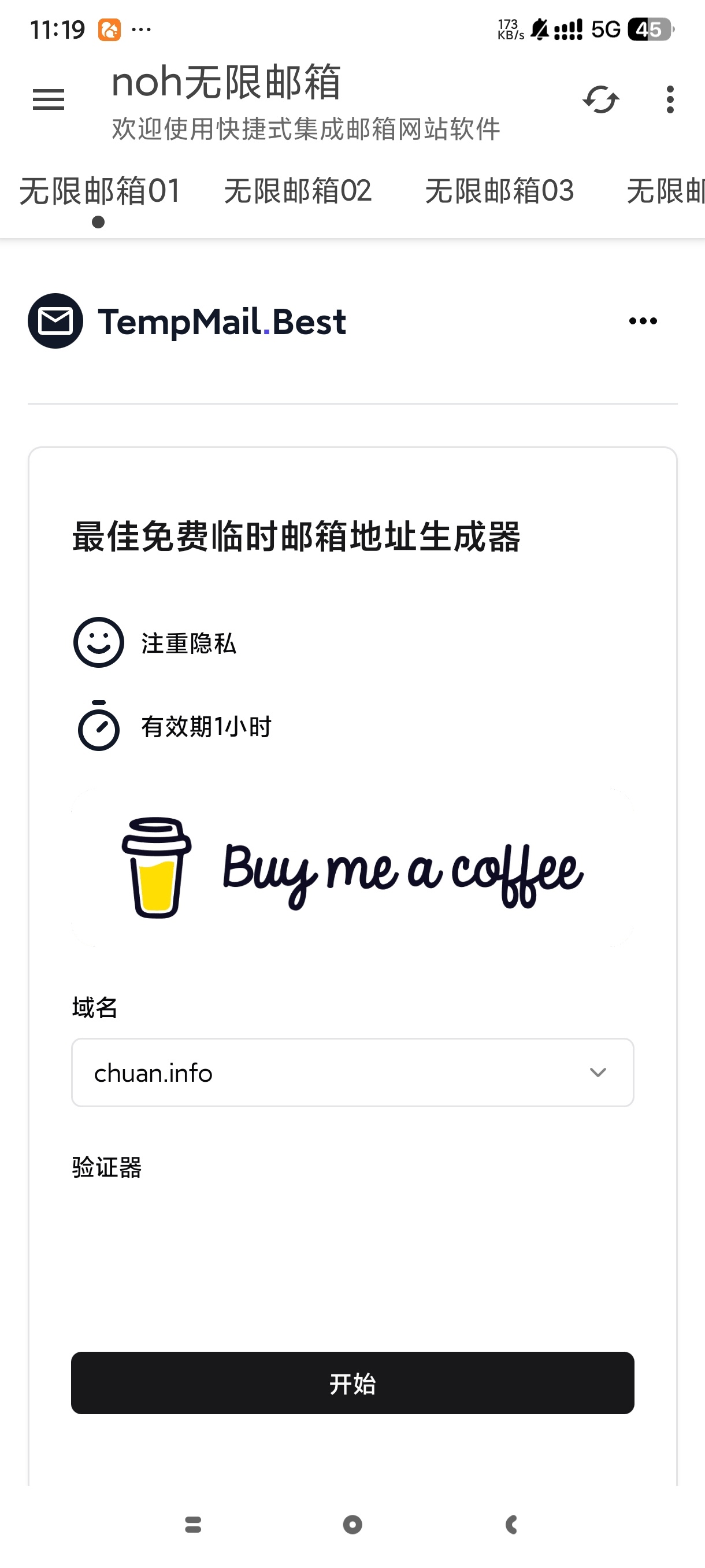
Task: Select the 无限邮箱01 tab
Action: pyautogui.click(x=100, y=191)
